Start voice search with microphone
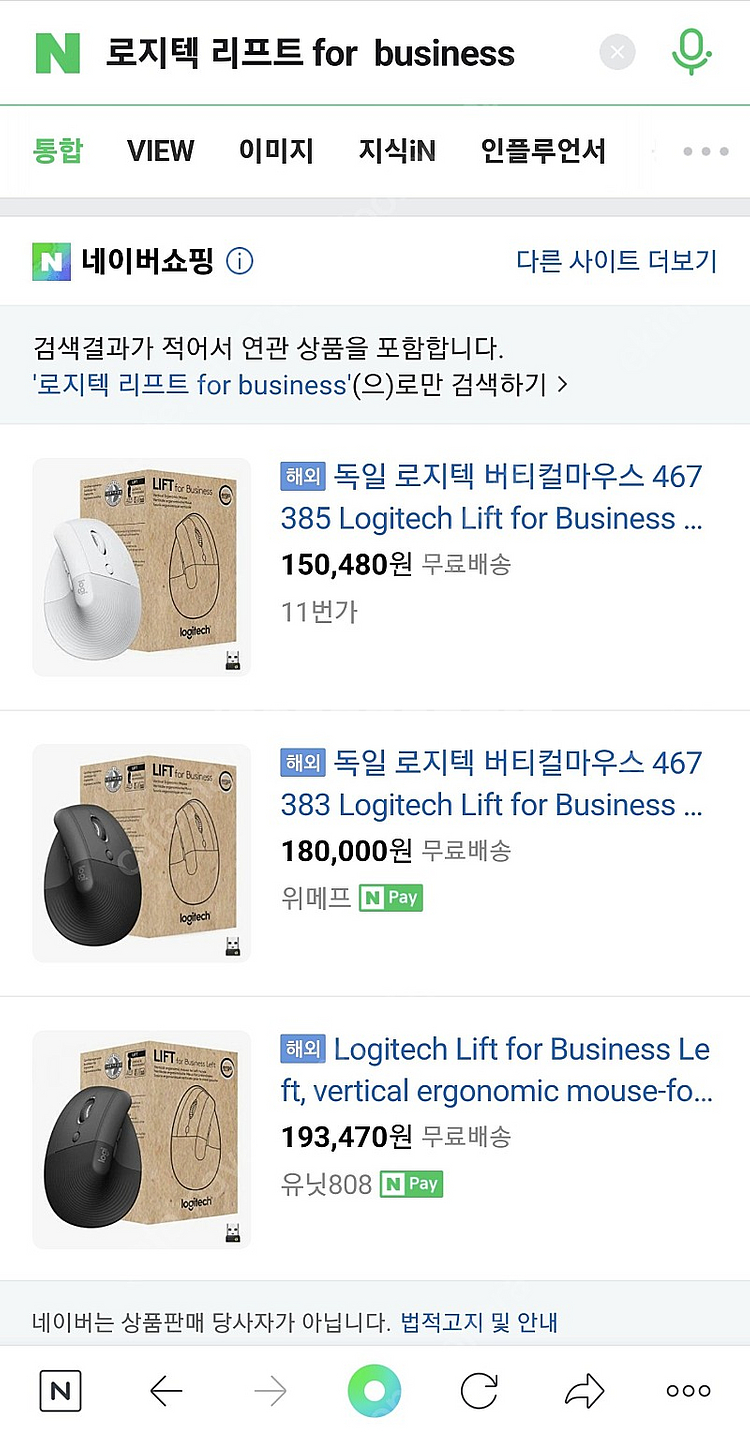This screenshot has width=750, height=1437. (691, 51)
